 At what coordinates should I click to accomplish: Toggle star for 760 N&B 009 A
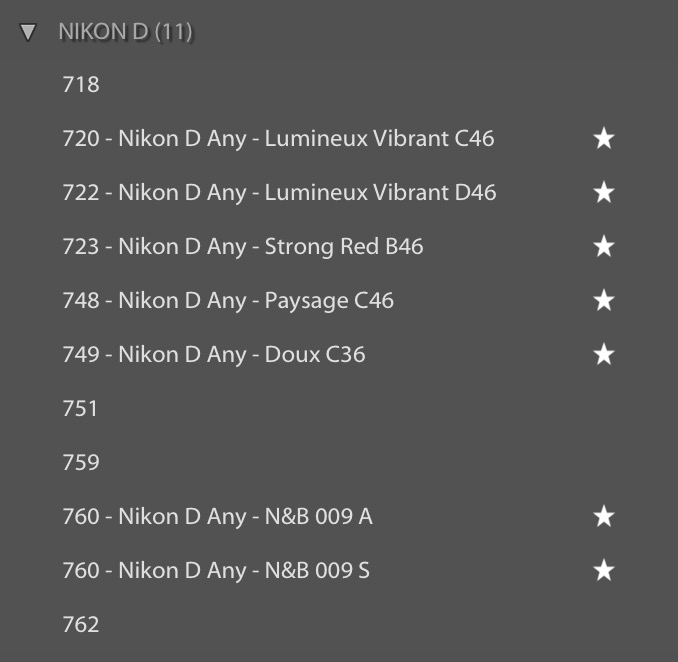(603, 517)
